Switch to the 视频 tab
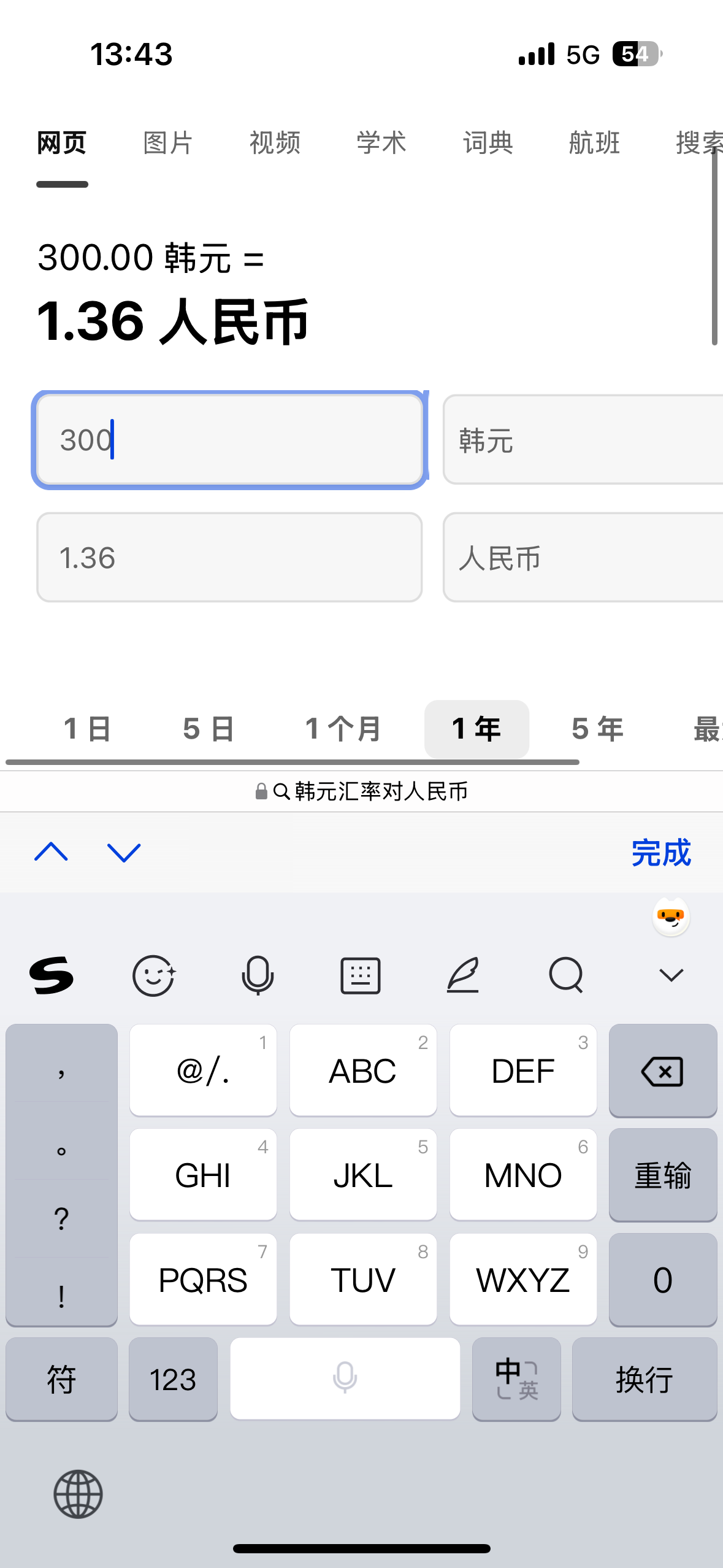 pyautogui.click(x=275, y=143)
